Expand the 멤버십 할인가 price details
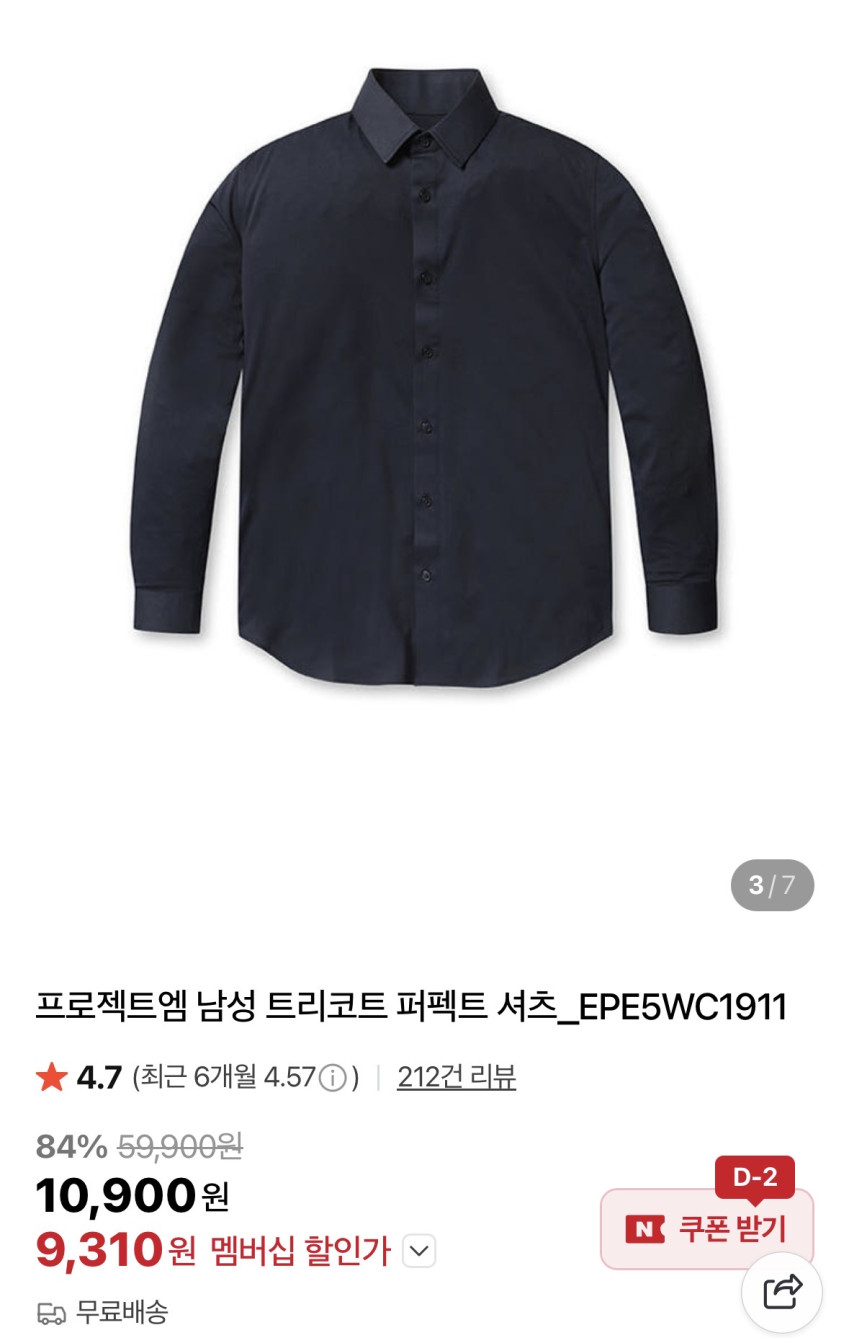The image size is (849, 1338). click(419, 1250)
